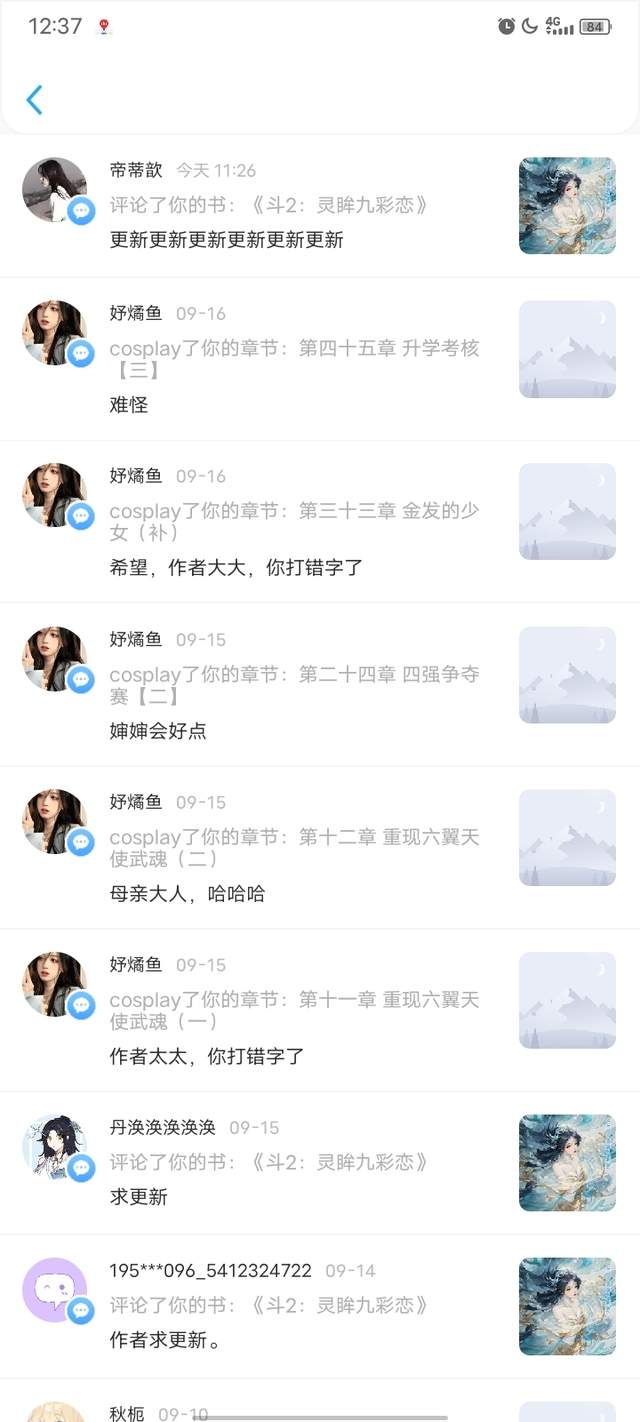Open 妤燏鱼's comment 难怪

coord(129,405)
